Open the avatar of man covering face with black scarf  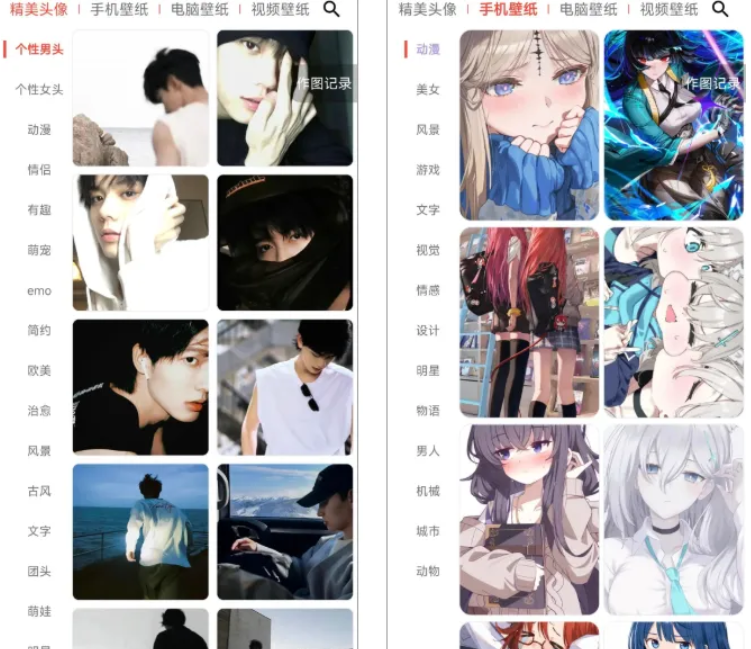[285, 243]
